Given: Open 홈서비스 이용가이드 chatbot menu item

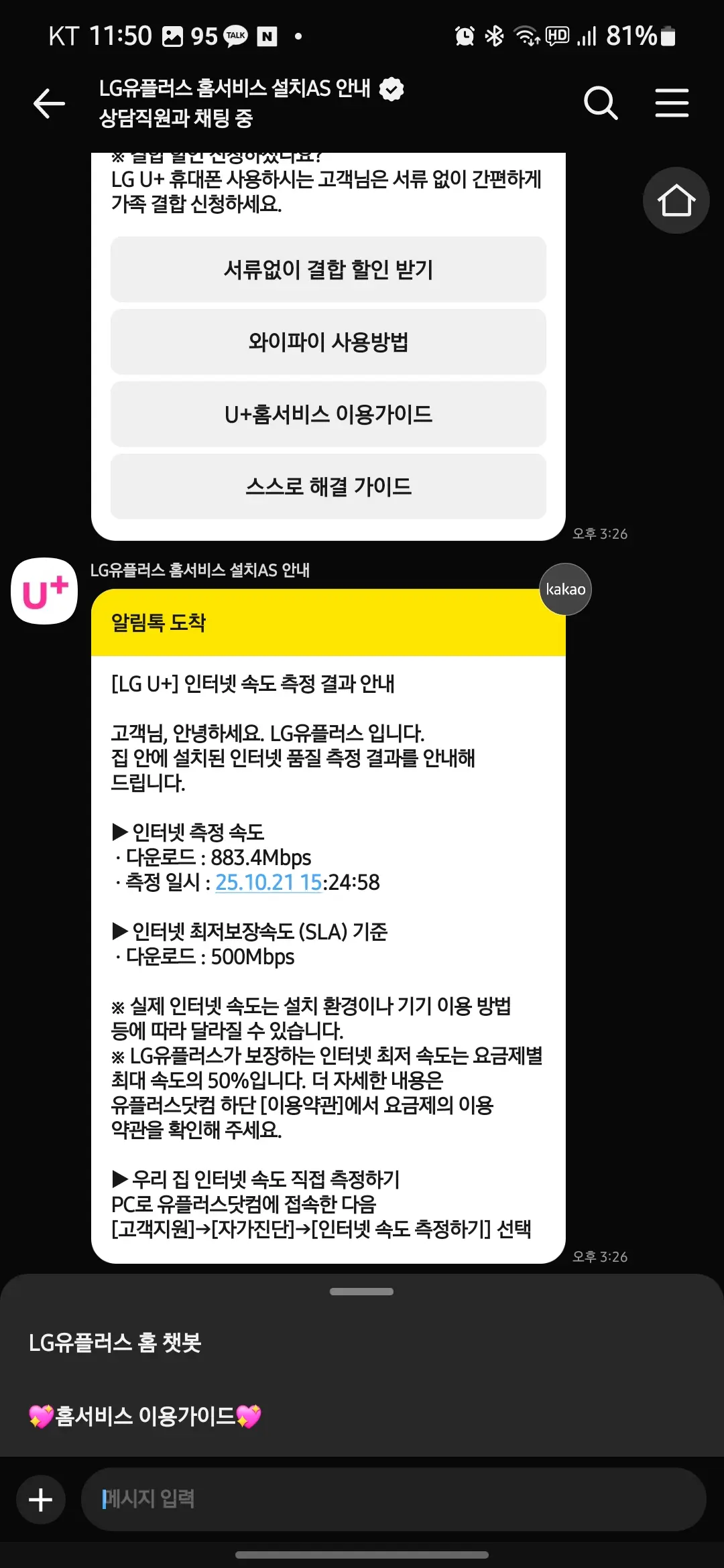Looking at the screenshot, I should pyautogui.click(x=145, y=1416).
